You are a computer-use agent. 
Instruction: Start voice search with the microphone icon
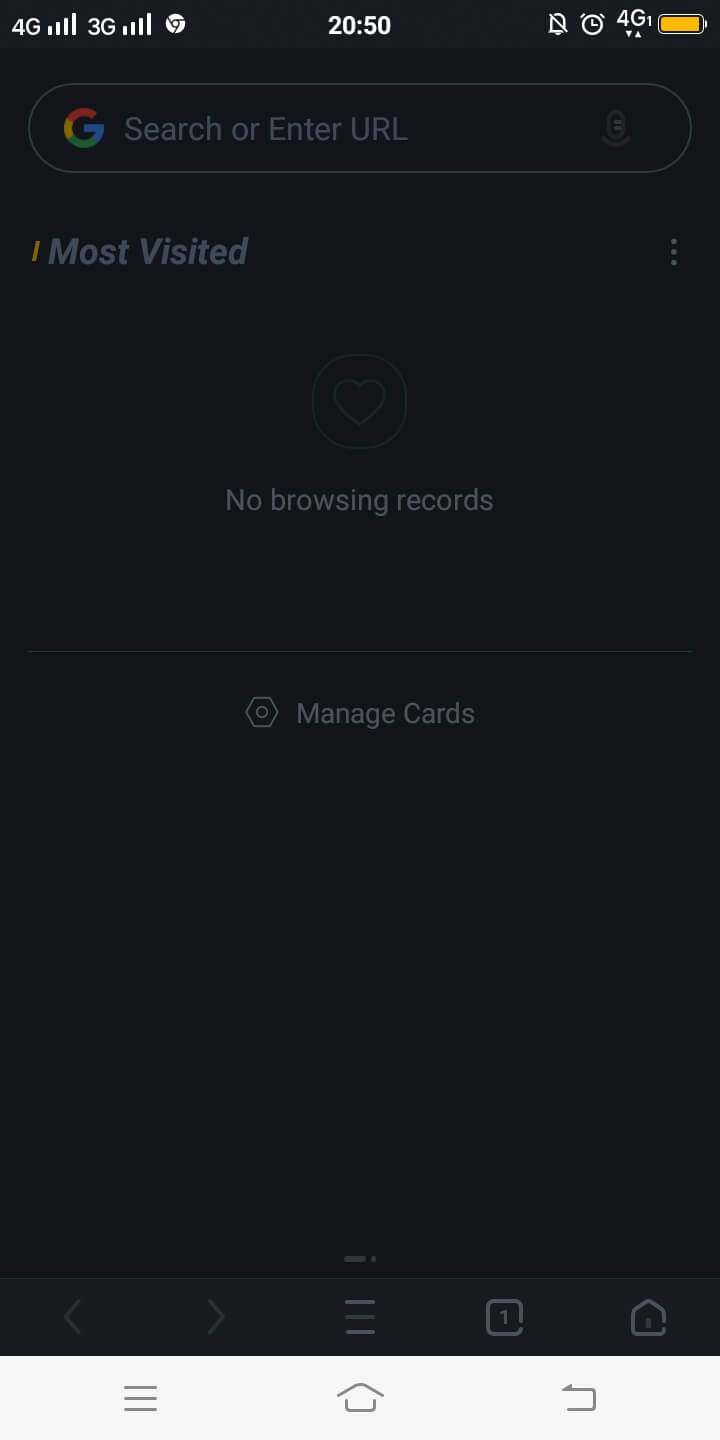click(616, 129)
